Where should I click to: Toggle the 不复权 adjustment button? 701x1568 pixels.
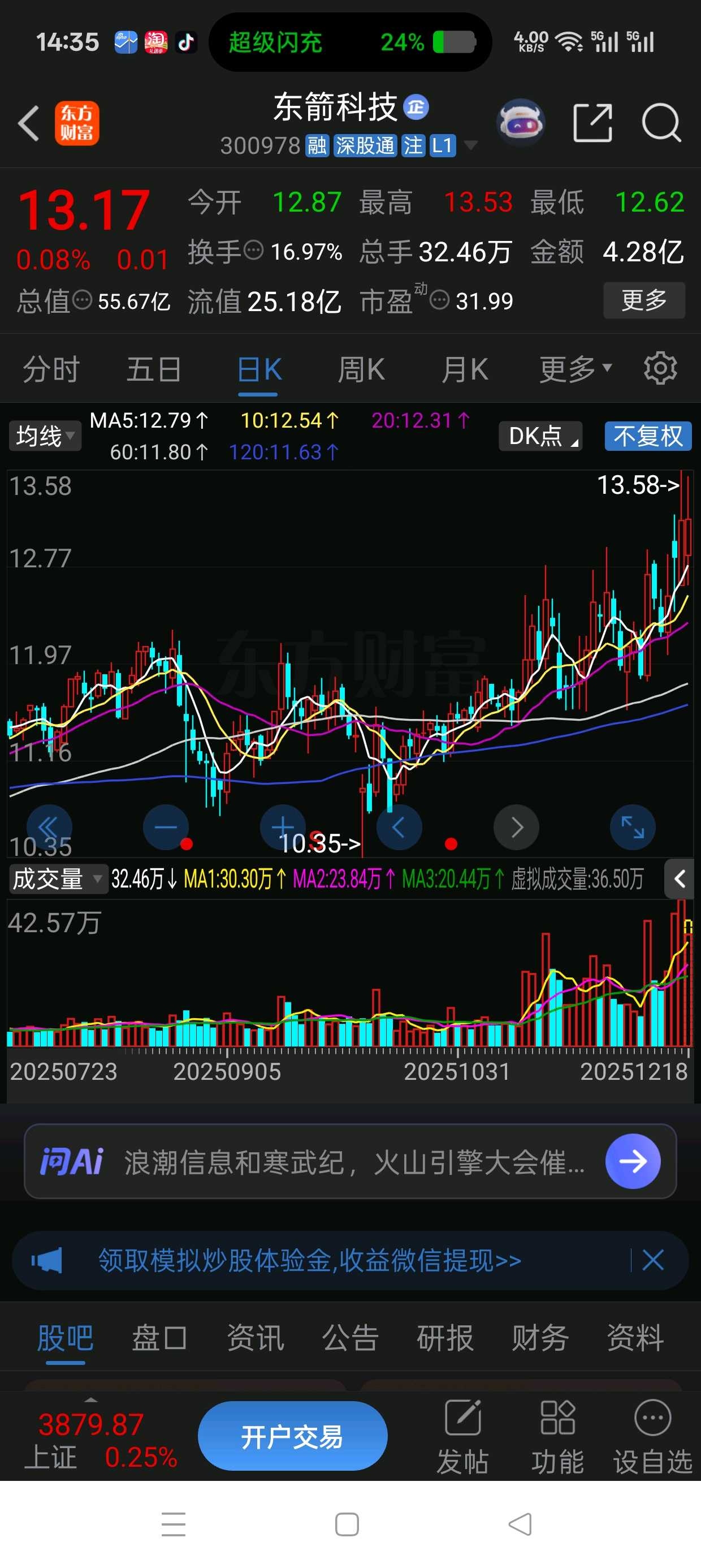click(x=647, y=436)
